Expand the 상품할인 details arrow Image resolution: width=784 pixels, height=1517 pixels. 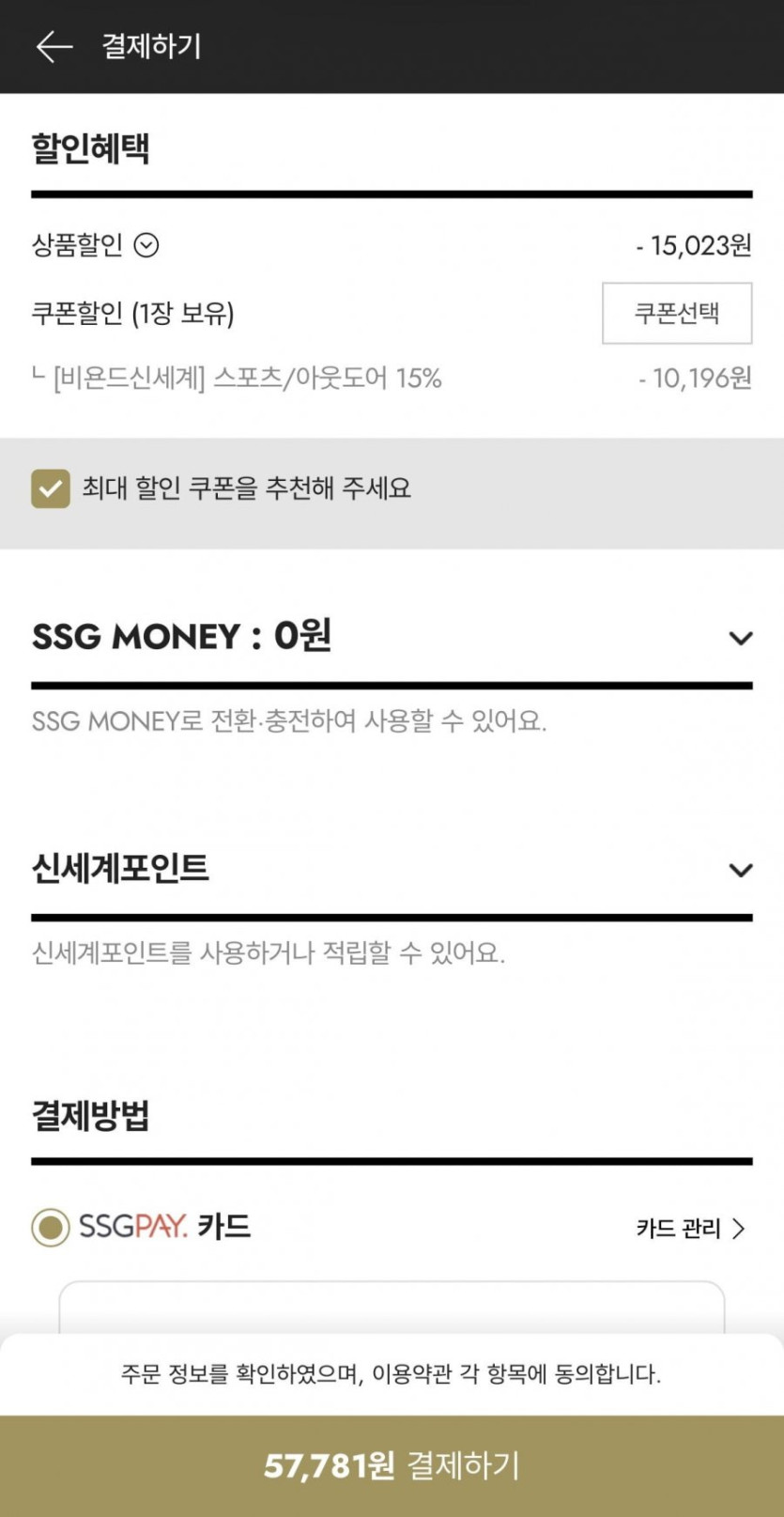point(146,245)
